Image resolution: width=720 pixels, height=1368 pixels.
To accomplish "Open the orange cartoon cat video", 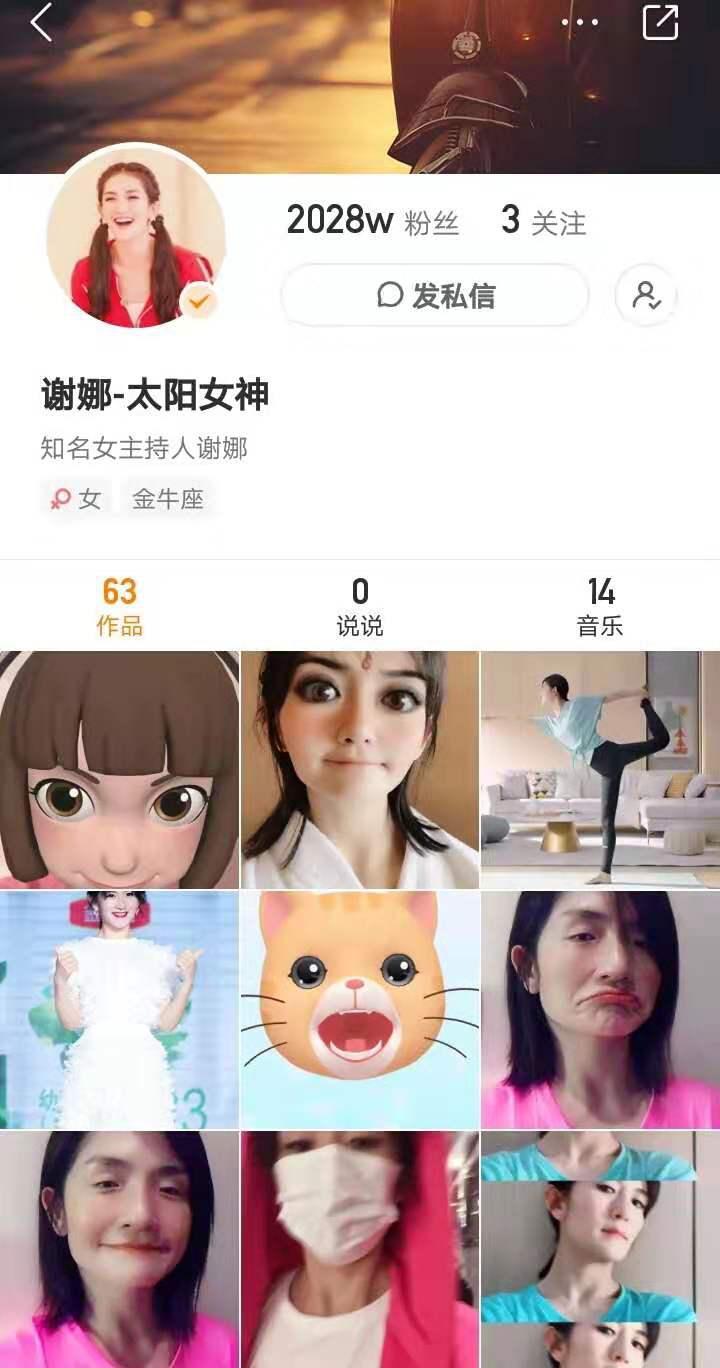I will (360, 1010).
